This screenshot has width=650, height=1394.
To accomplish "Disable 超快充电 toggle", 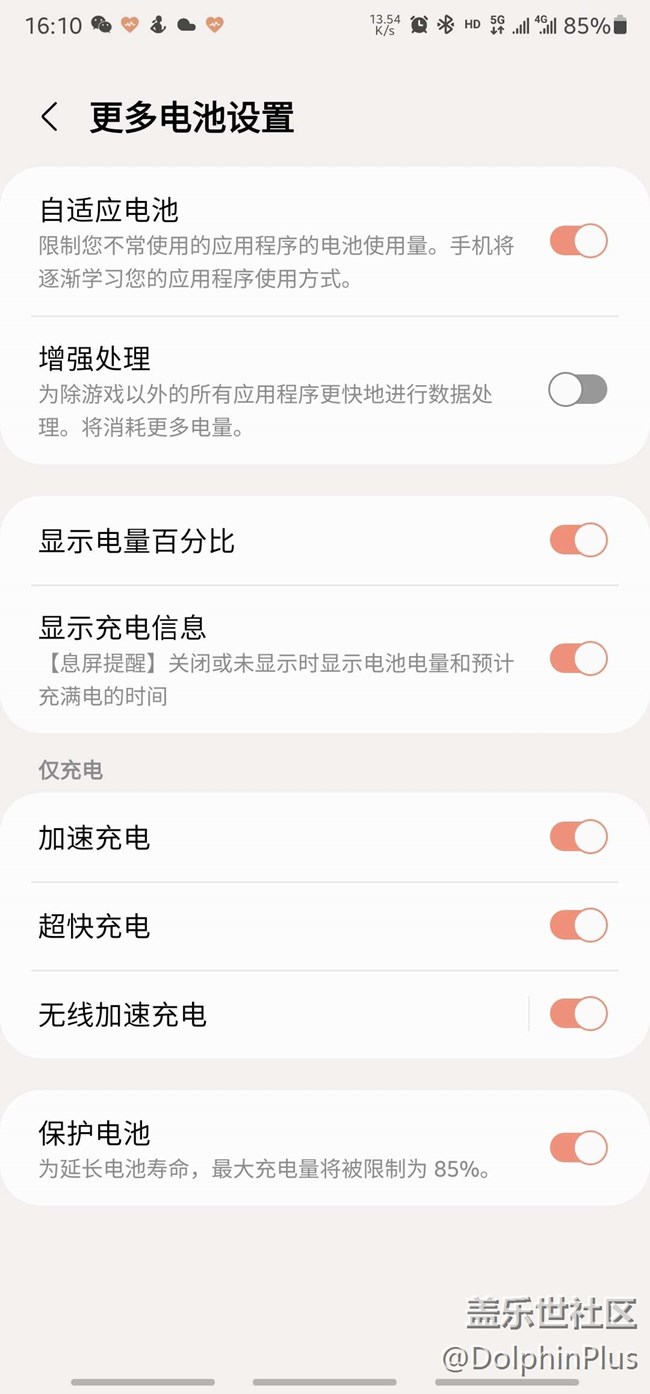I will pyautogui.click(x=578, y=925).
